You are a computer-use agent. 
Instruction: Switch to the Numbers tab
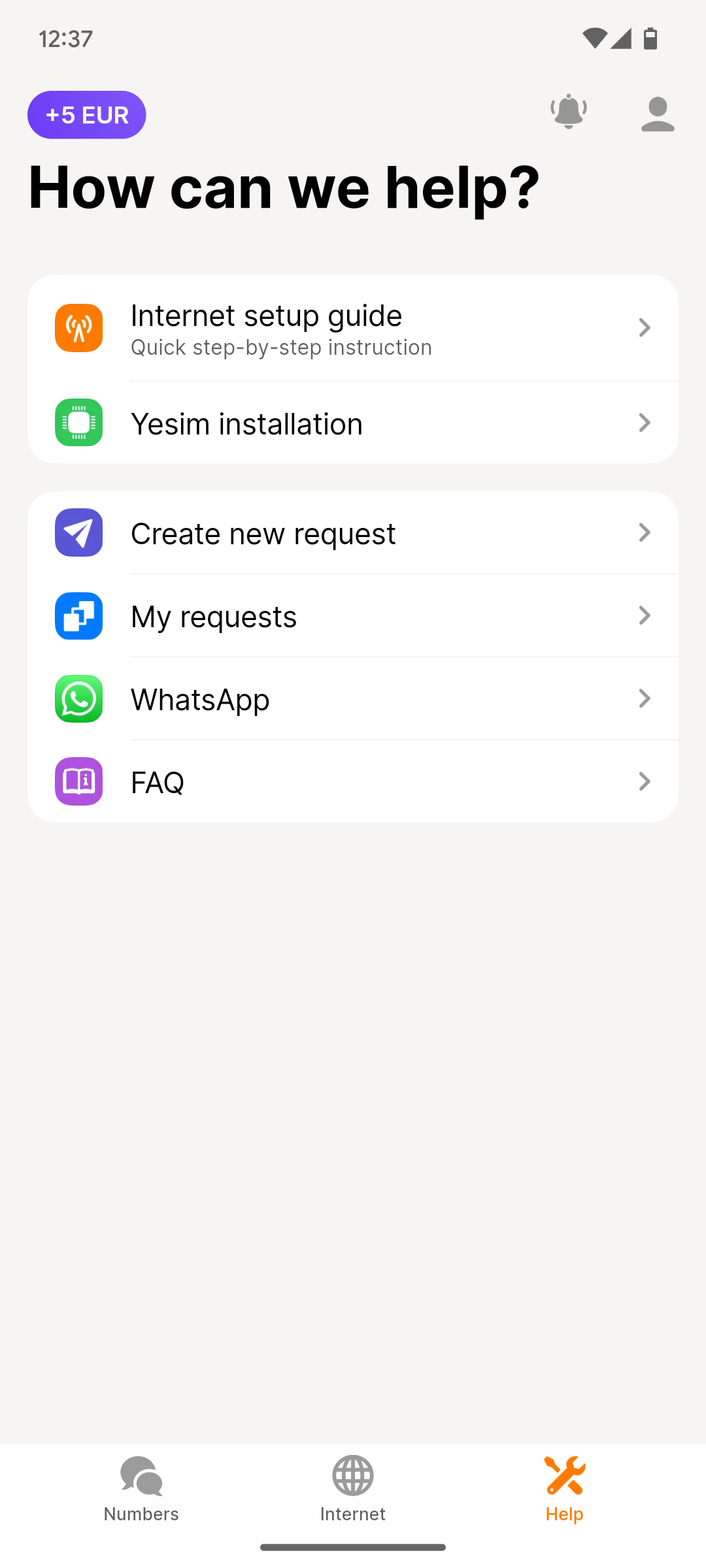point(141,1489)
